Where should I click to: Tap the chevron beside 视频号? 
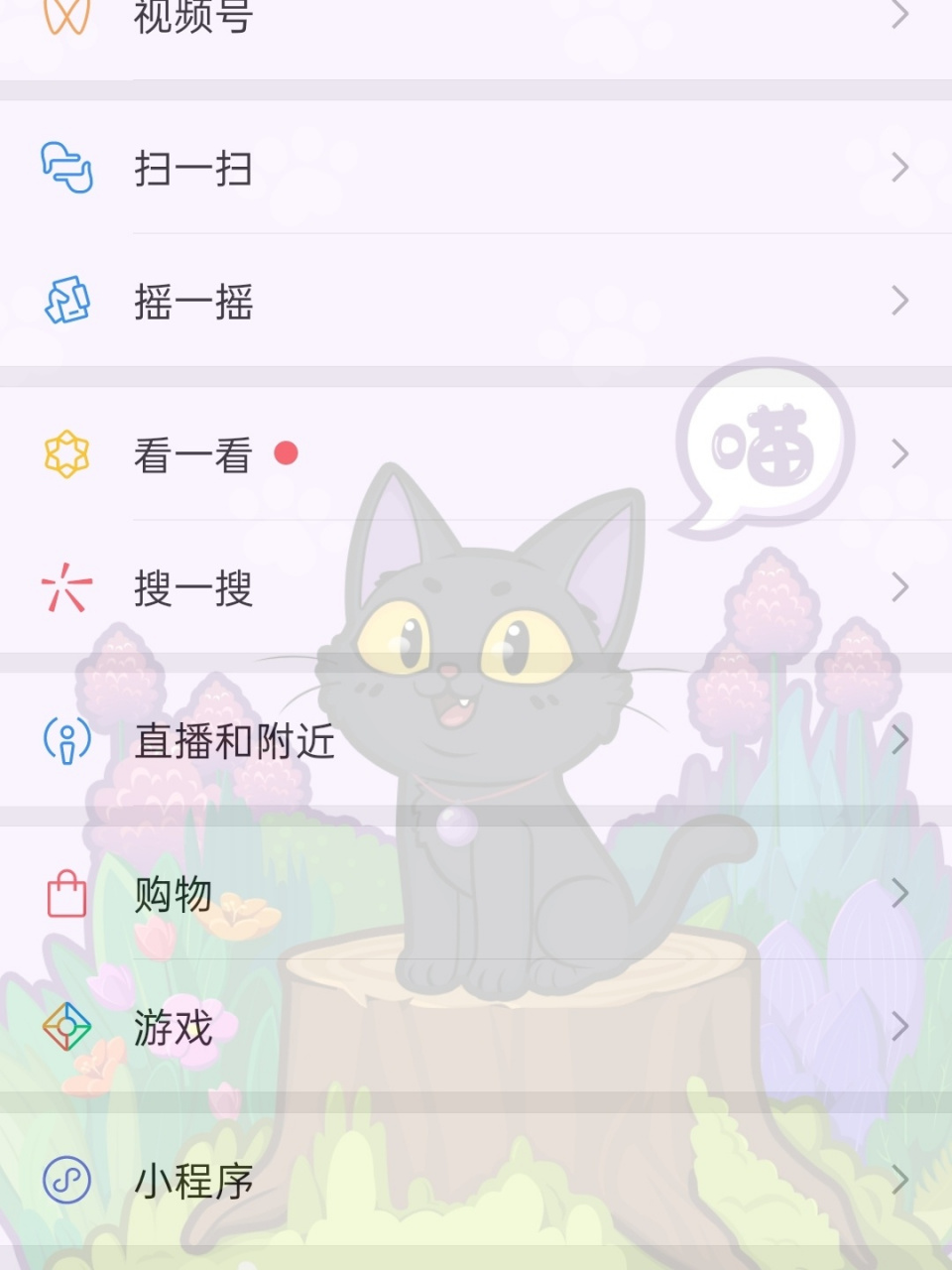[x=897, y=15]
